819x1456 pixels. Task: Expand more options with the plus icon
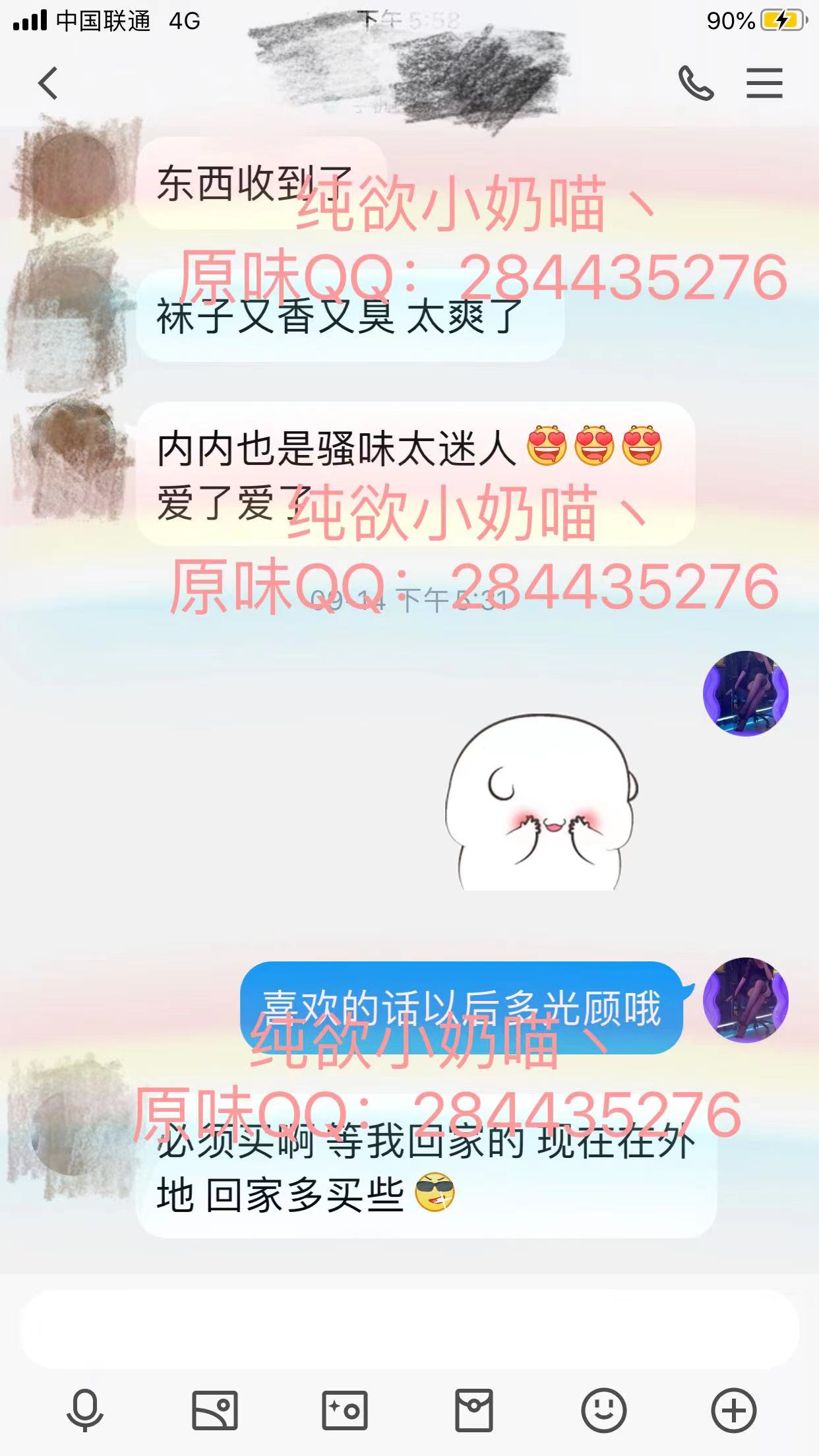click(733, 1410)
